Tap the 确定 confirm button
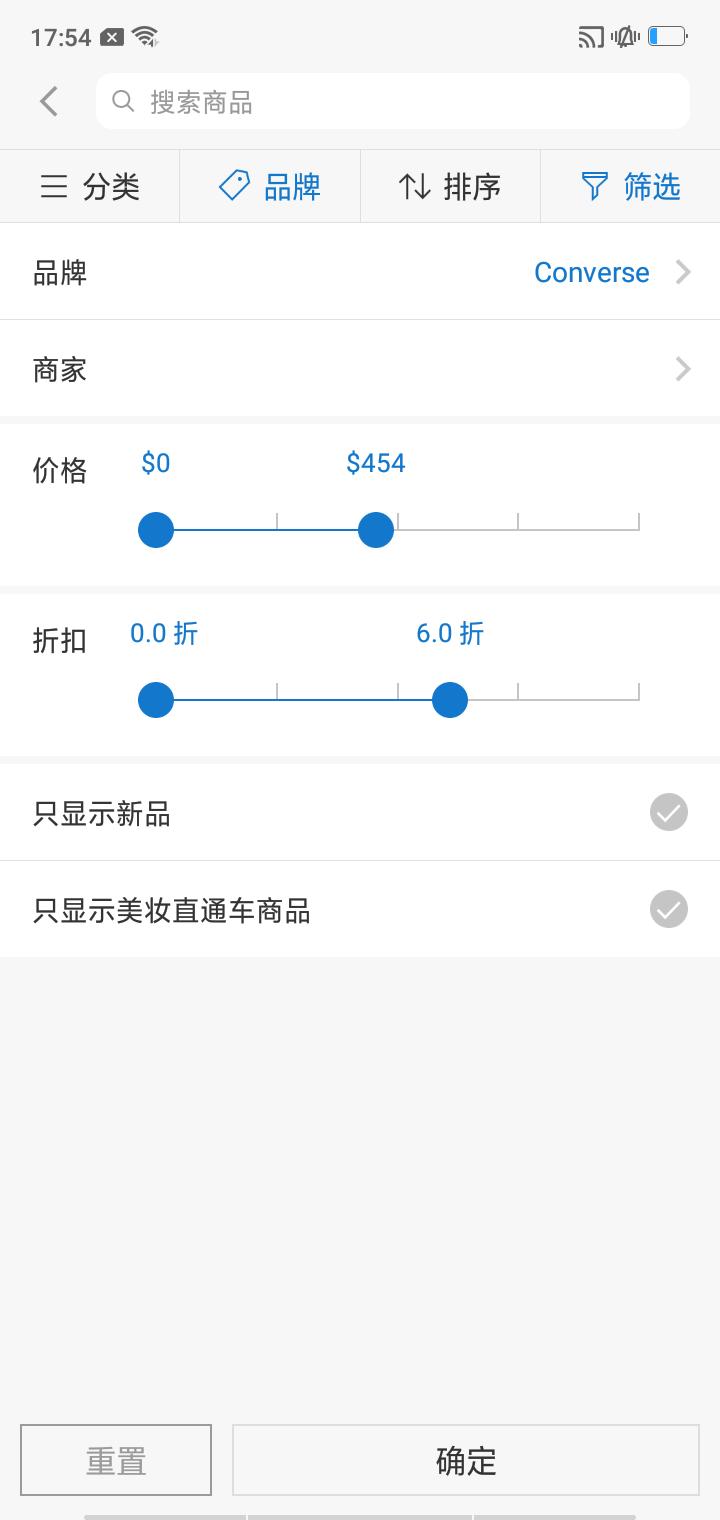 coord(466,1460)
